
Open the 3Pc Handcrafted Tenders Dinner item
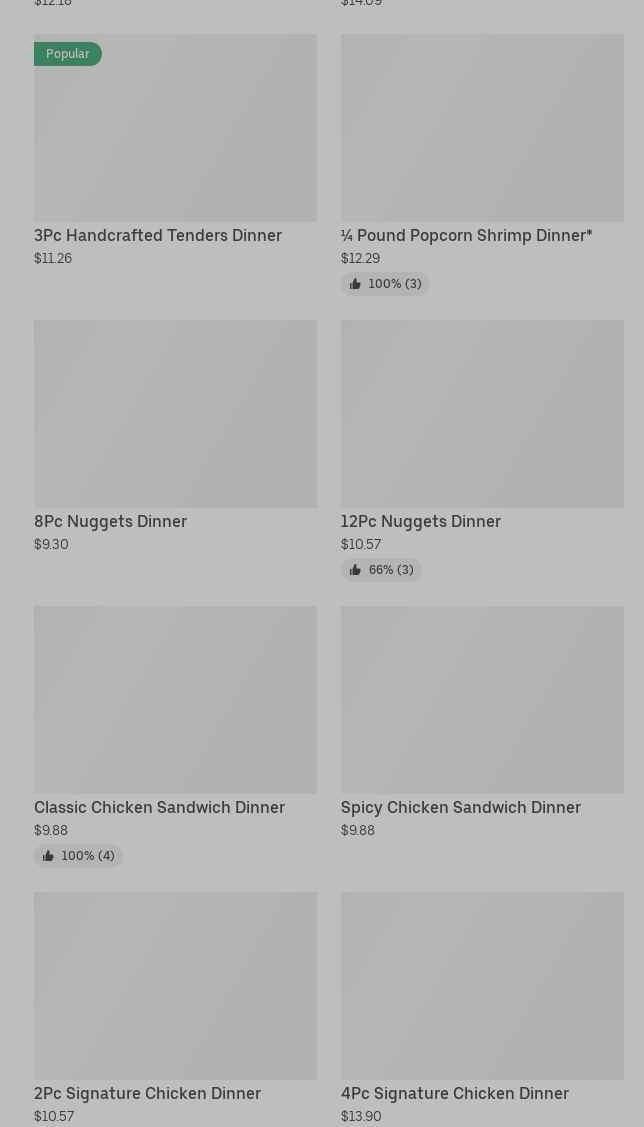tap(175, 150)
